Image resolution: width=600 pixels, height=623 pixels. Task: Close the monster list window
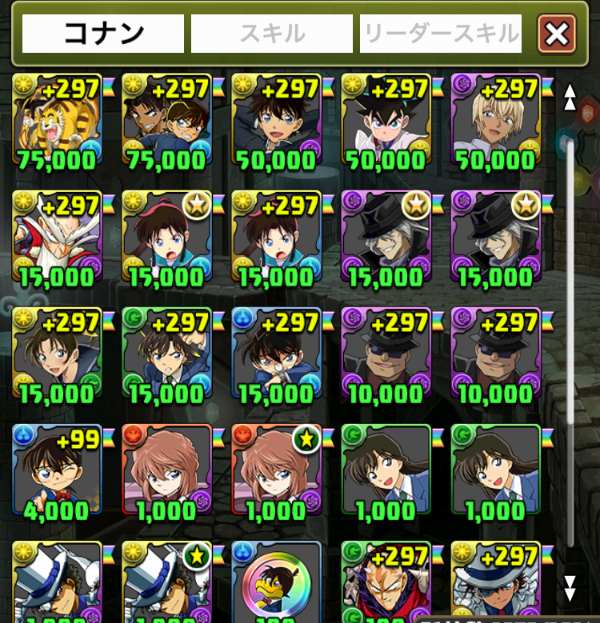coord(556,34)
